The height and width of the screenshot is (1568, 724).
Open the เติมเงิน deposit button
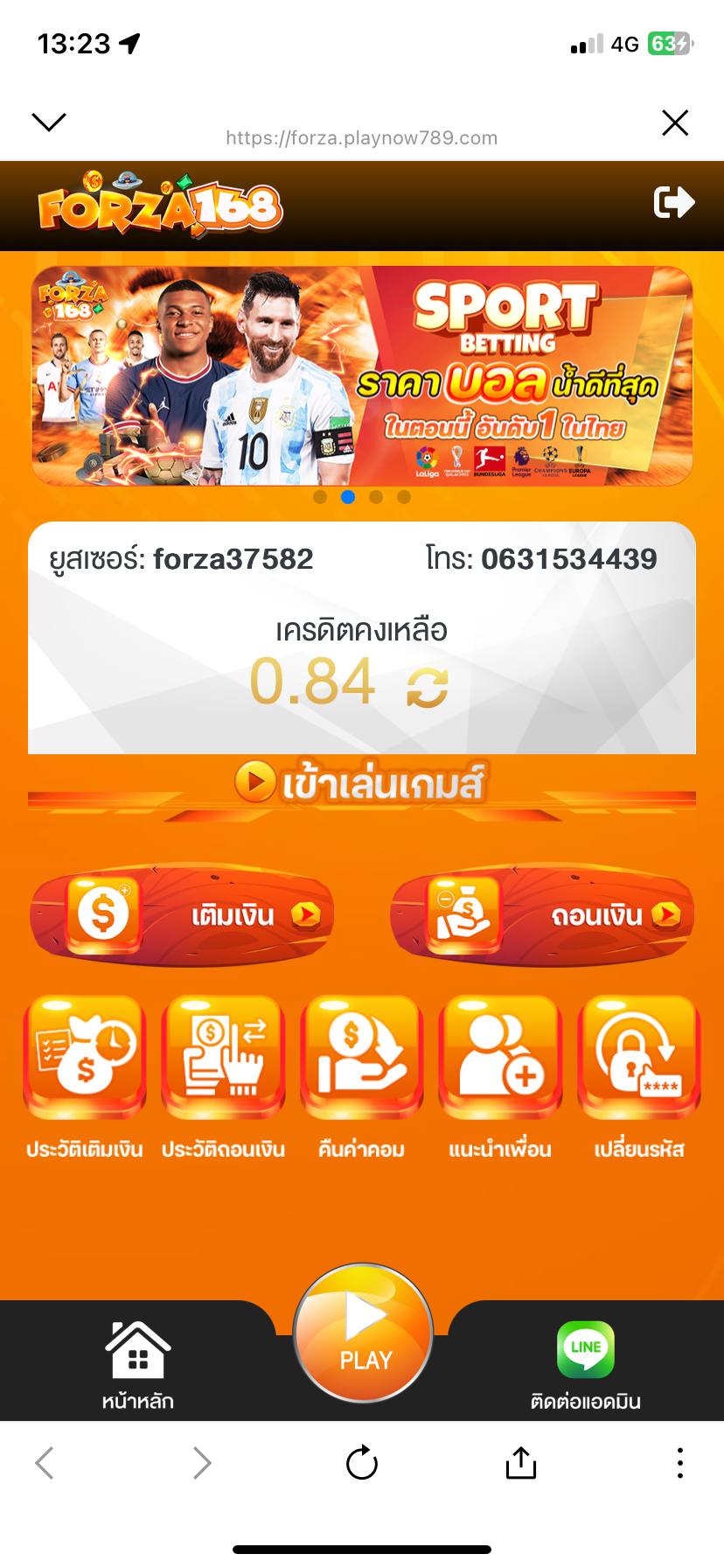pyautogui.click(x=182, y=915)
